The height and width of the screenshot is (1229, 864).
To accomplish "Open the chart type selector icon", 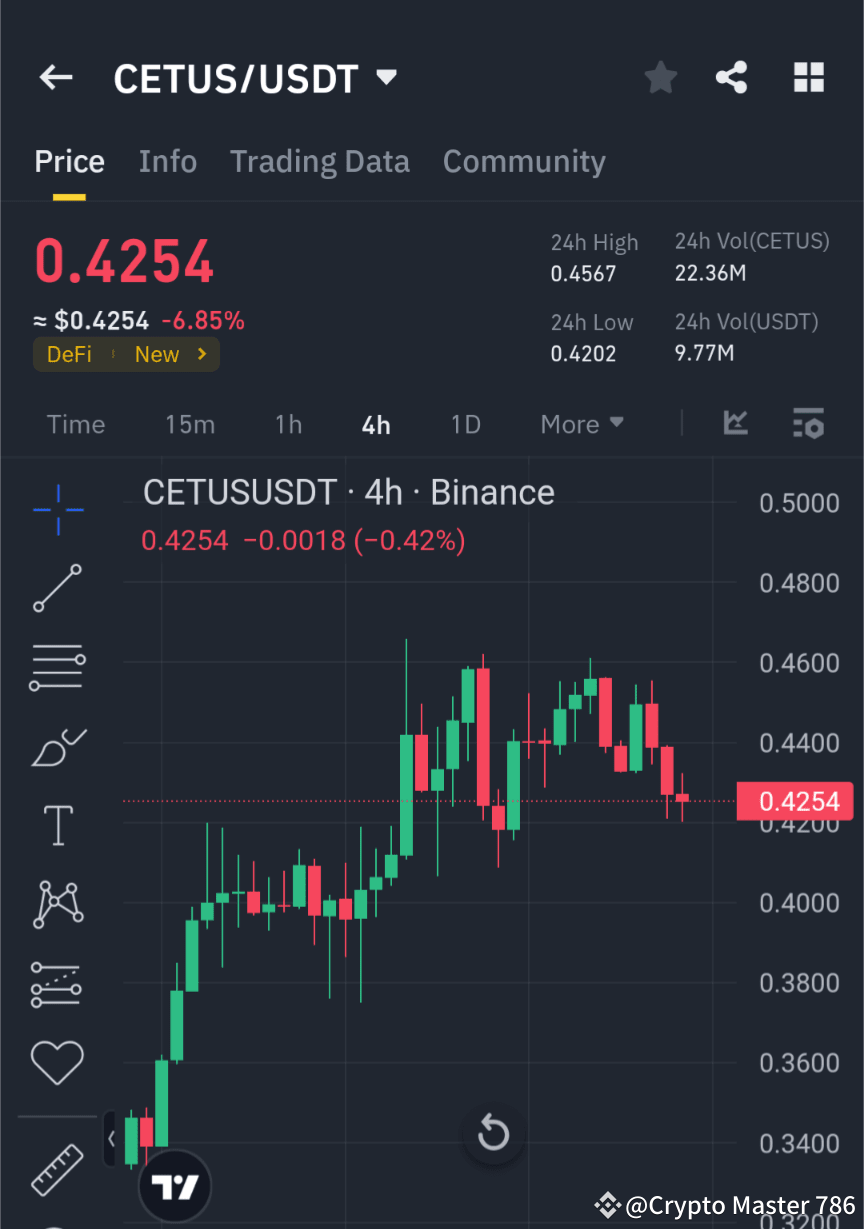I will click(736, 423).
